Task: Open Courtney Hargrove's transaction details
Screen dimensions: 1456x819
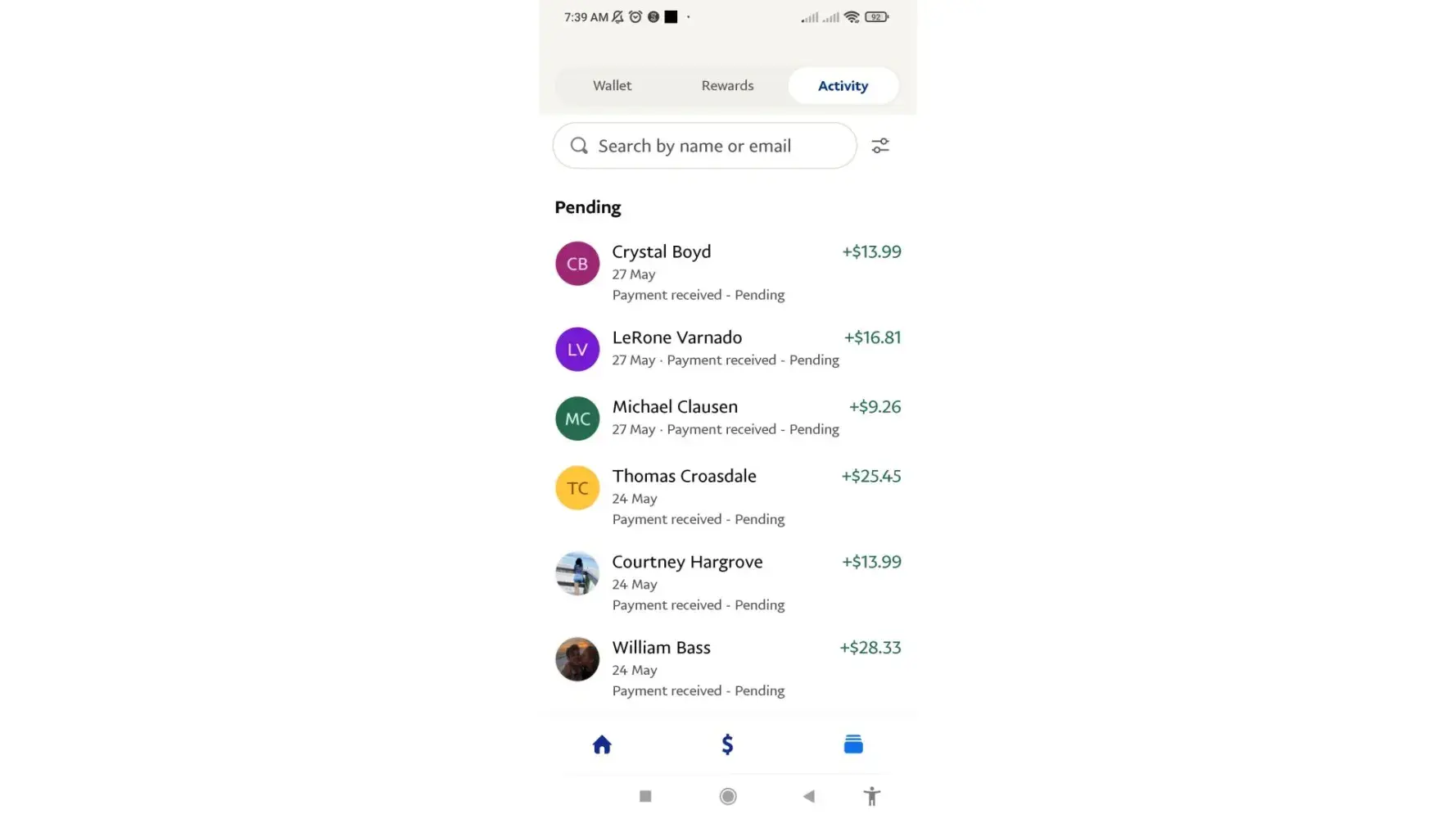Action: coord(727,582)
